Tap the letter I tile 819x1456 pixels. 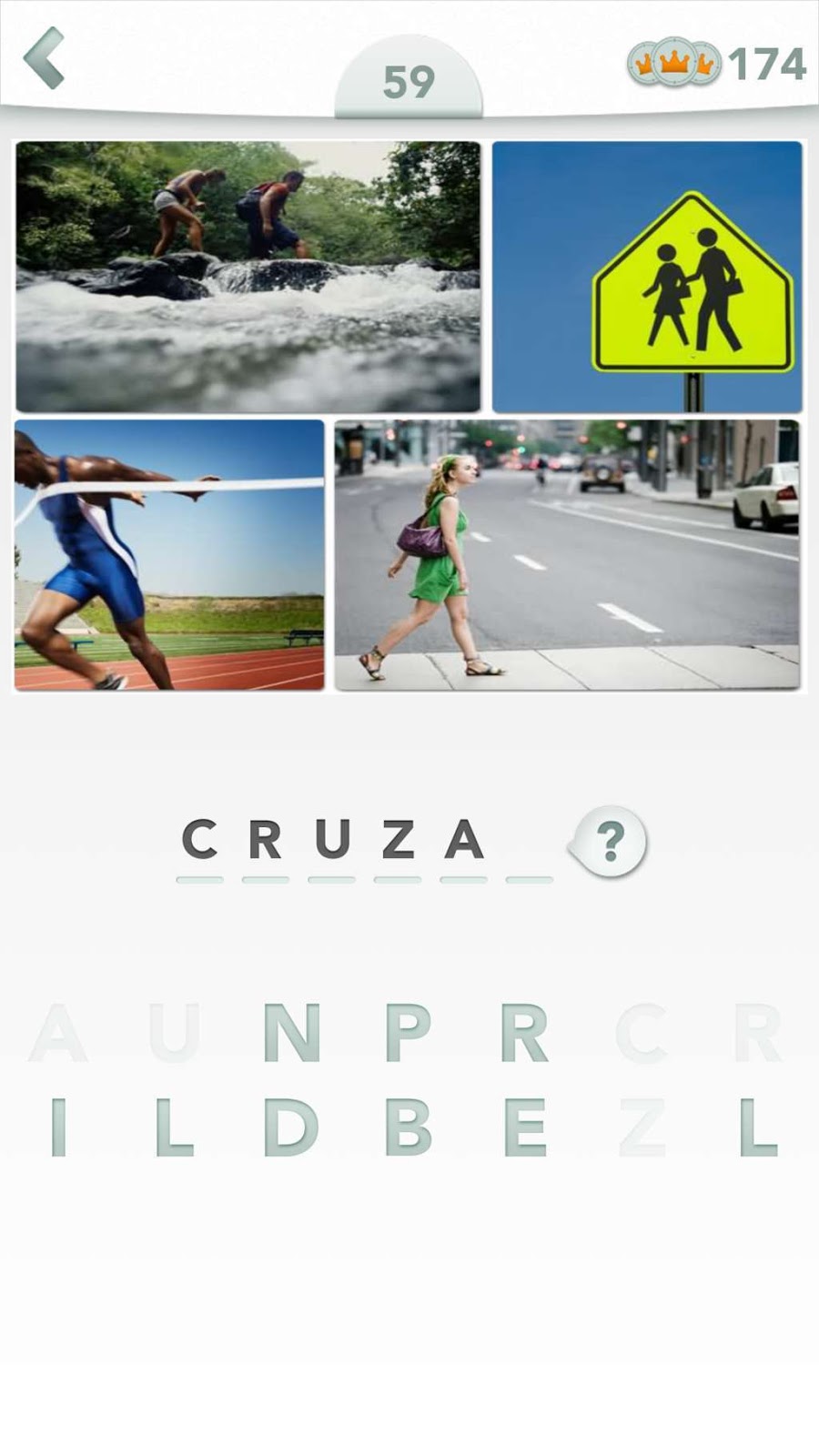[58, 1127]
